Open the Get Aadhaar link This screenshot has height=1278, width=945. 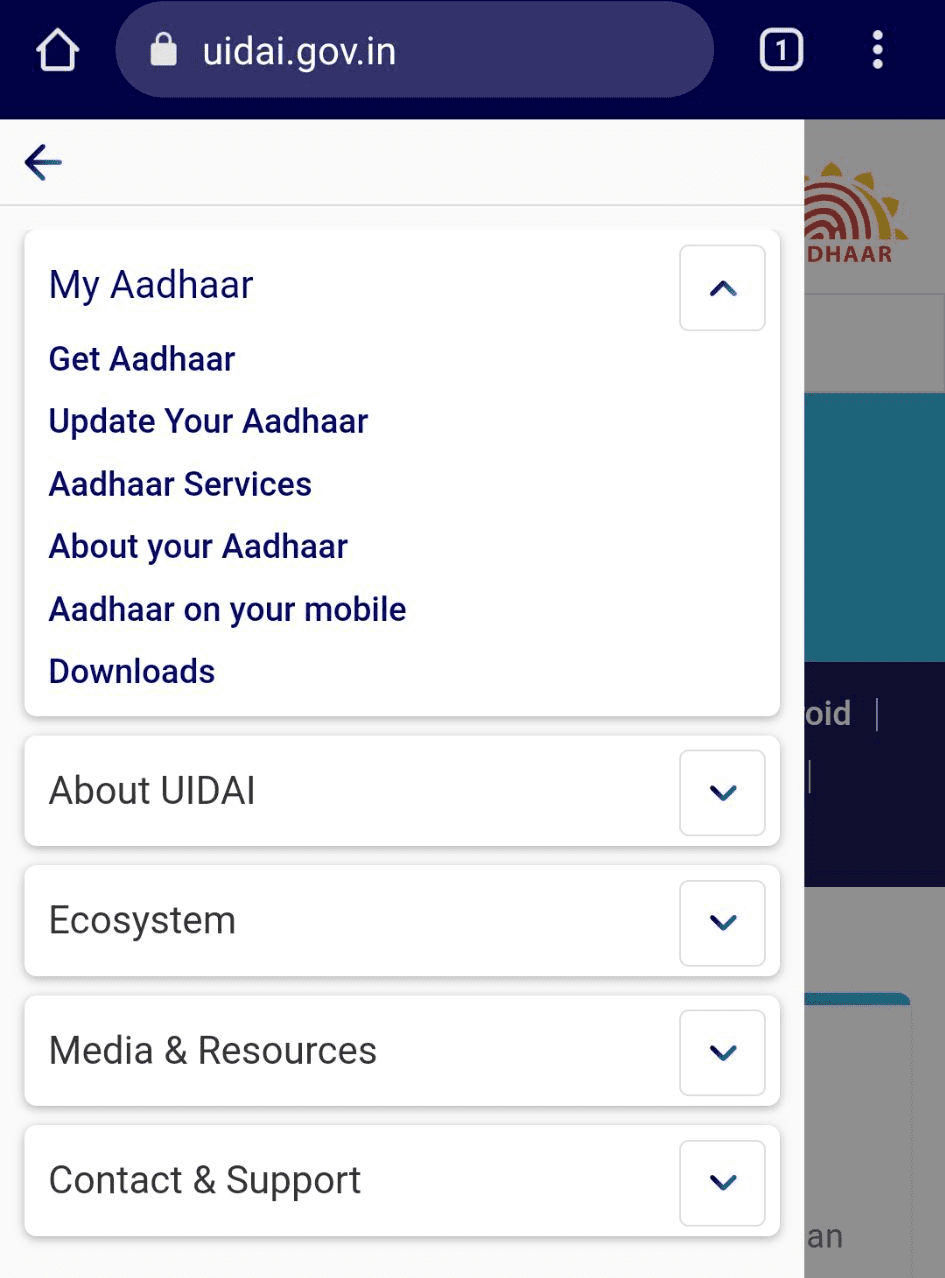point(141,359)
